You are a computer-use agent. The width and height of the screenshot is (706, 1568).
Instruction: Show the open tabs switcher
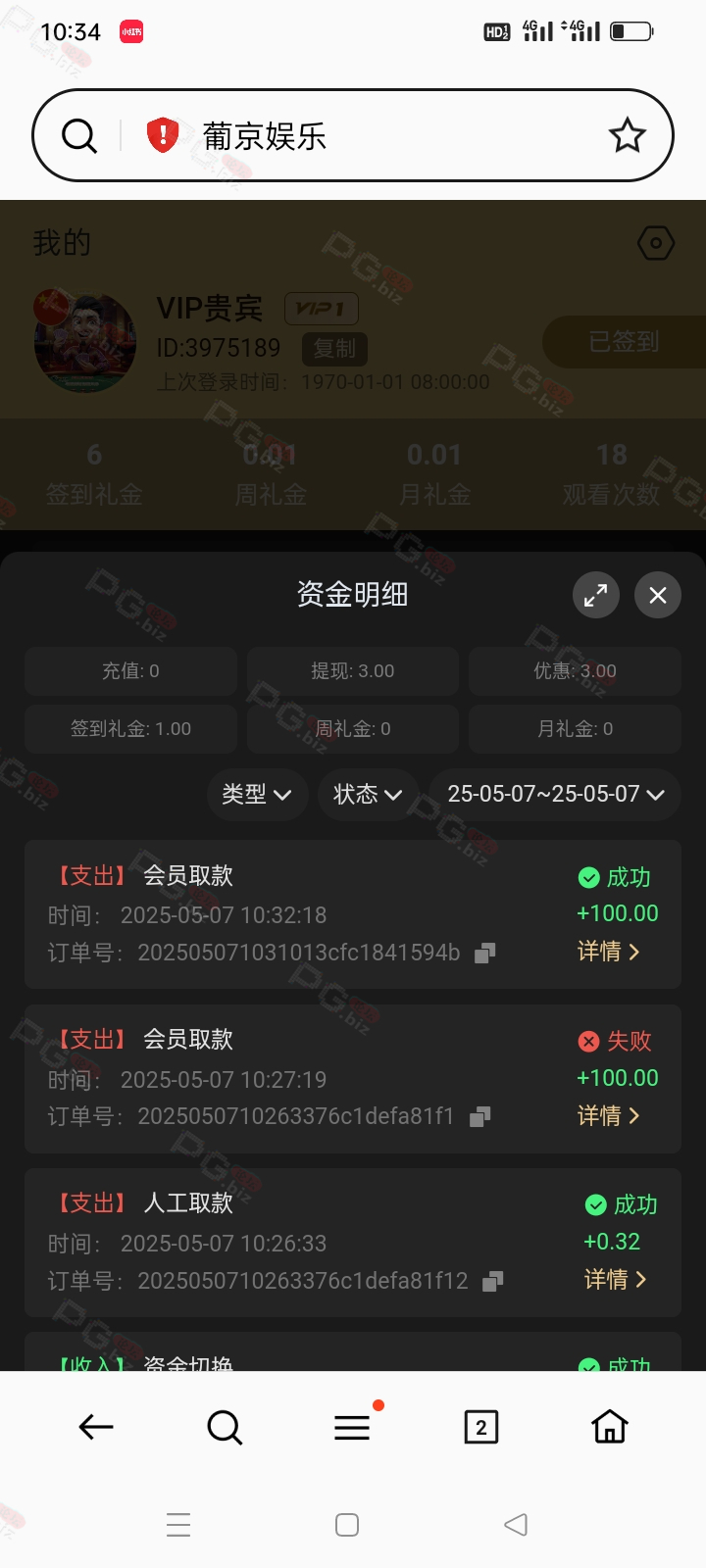pos(480,1427)
